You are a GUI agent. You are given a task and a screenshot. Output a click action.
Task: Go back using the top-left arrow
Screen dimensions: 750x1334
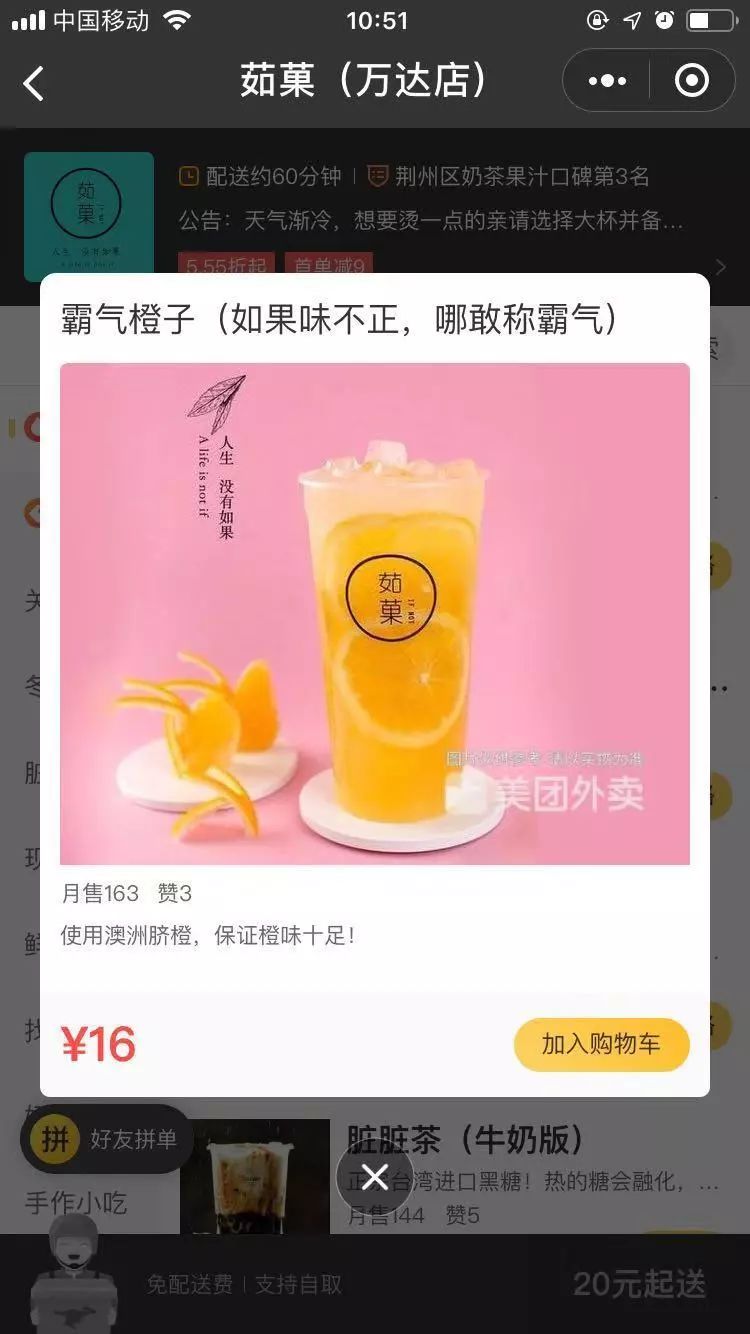[34, 83]
